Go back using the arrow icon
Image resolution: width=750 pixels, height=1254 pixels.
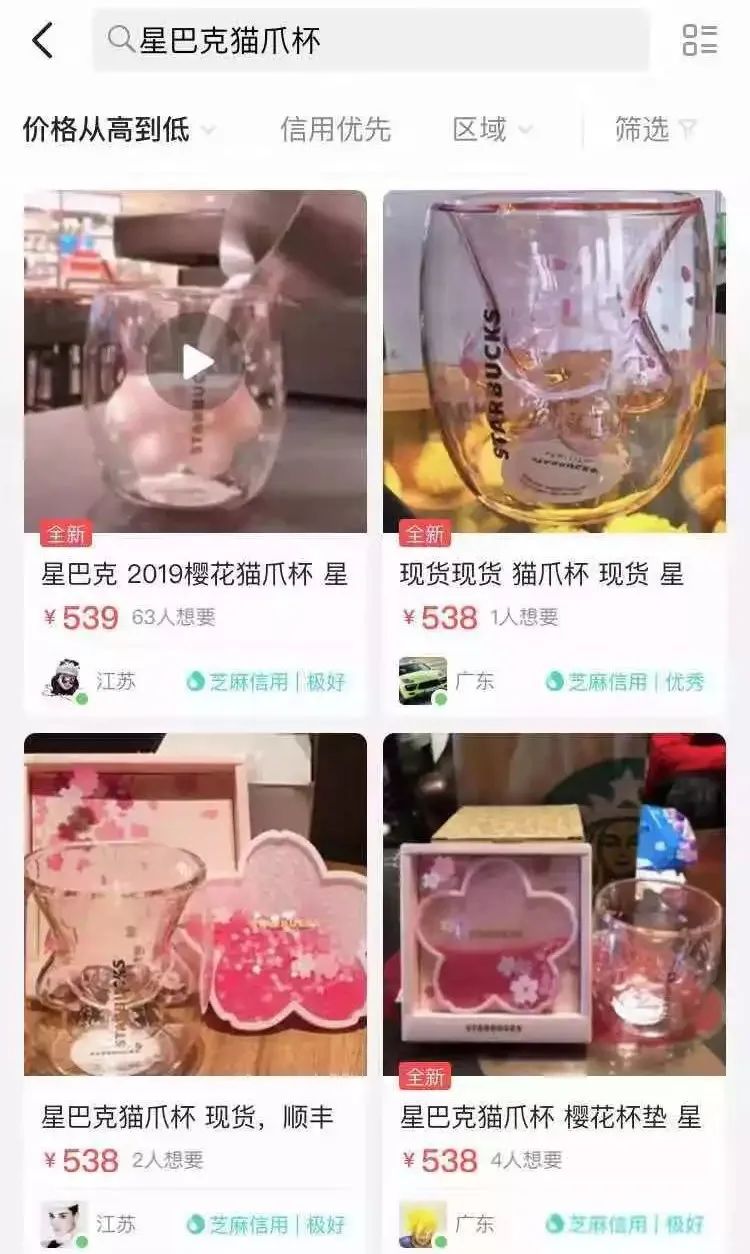[42, 40]
